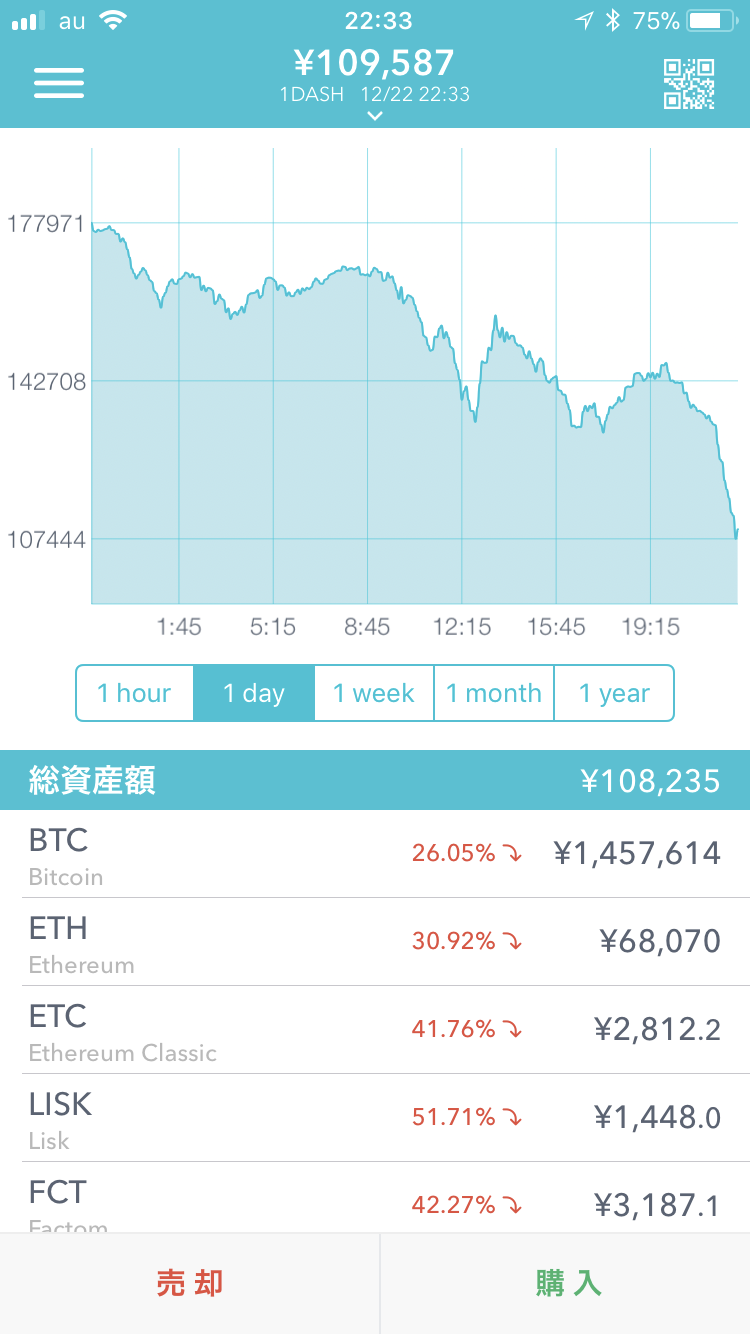The height and width of the screenshot is (1334, 750).
Task: Select the FCT Factom row
Action: click(375, 1200)
